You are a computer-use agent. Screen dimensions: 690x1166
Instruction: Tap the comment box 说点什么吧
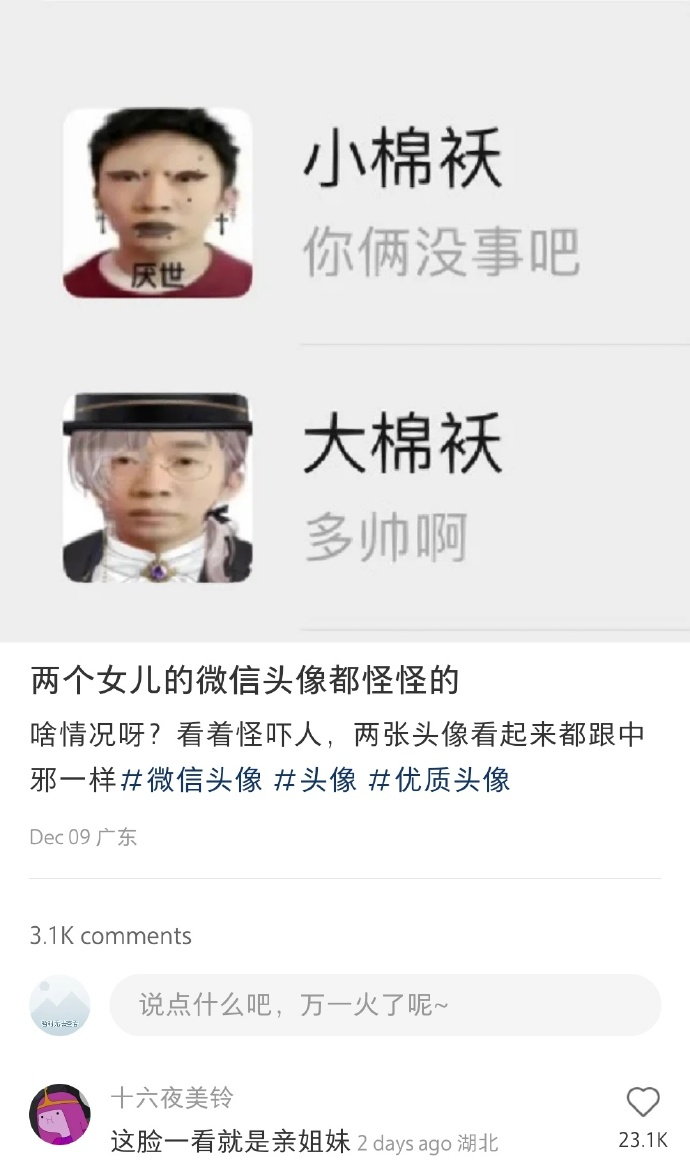click(385, 1005)
